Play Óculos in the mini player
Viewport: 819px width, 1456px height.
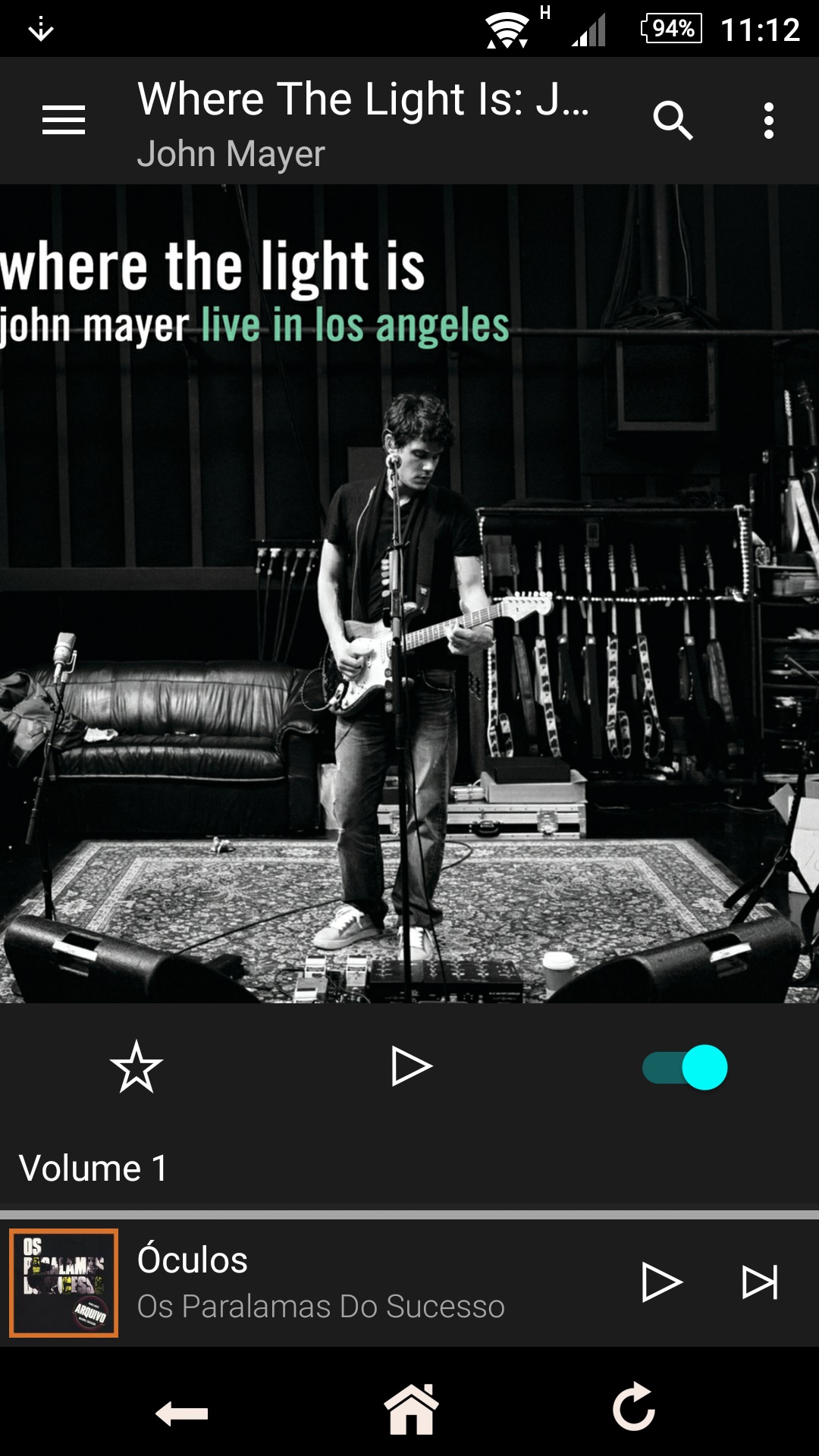661,1282
